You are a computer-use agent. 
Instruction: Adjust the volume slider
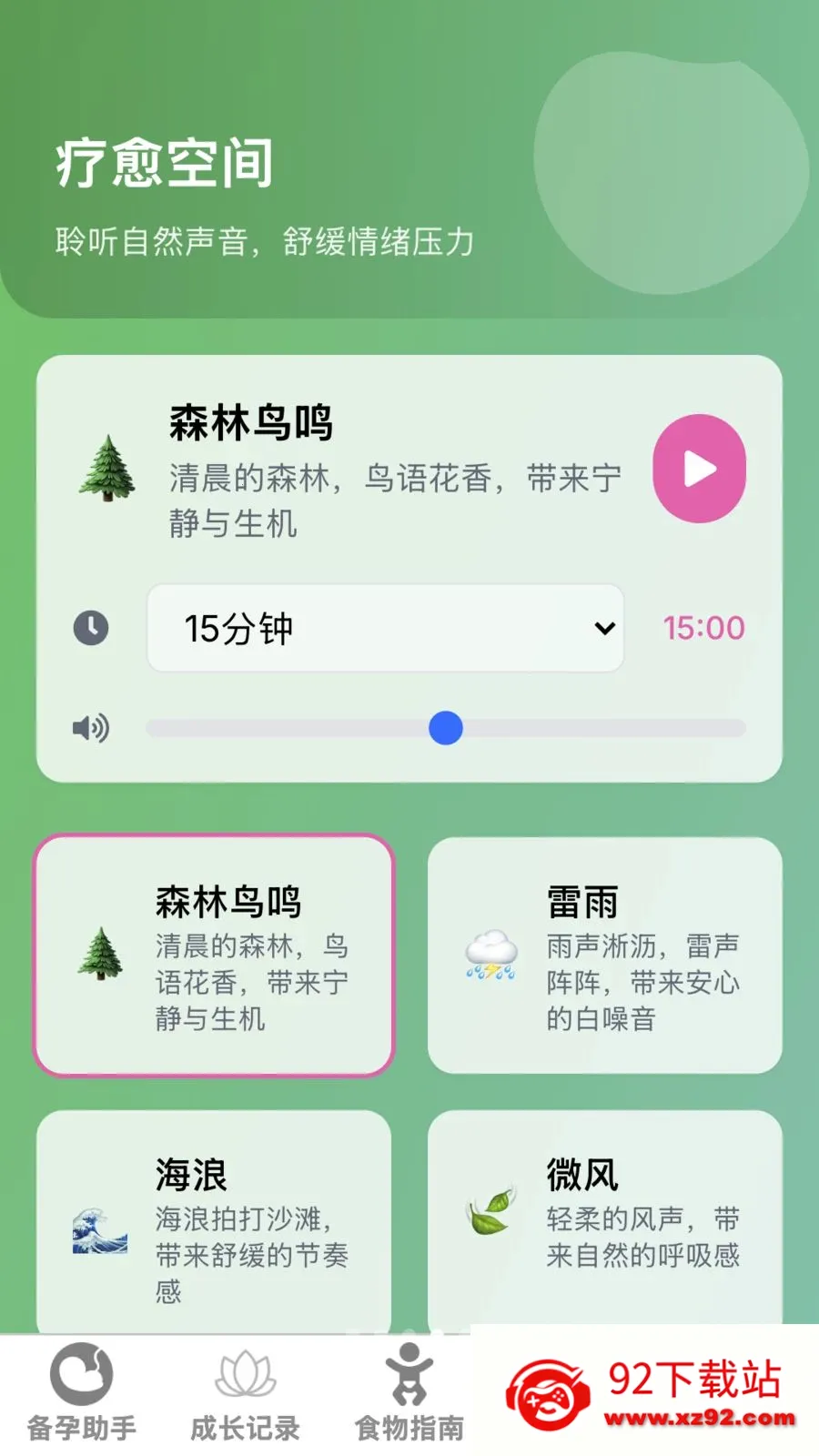pos(445,728)
